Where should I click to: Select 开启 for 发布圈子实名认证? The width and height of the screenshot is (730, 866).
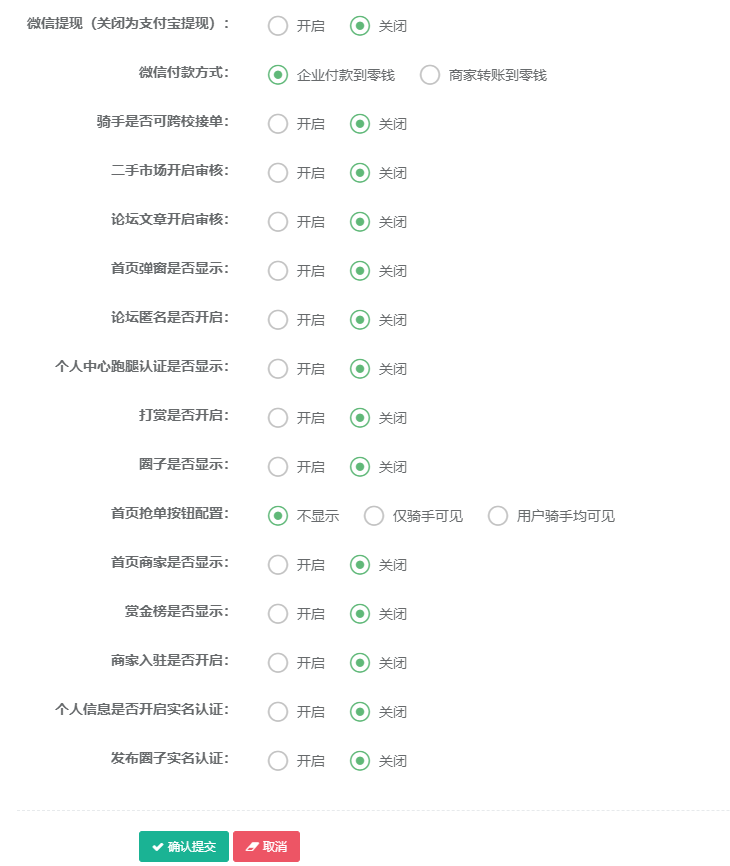(278, 761)
